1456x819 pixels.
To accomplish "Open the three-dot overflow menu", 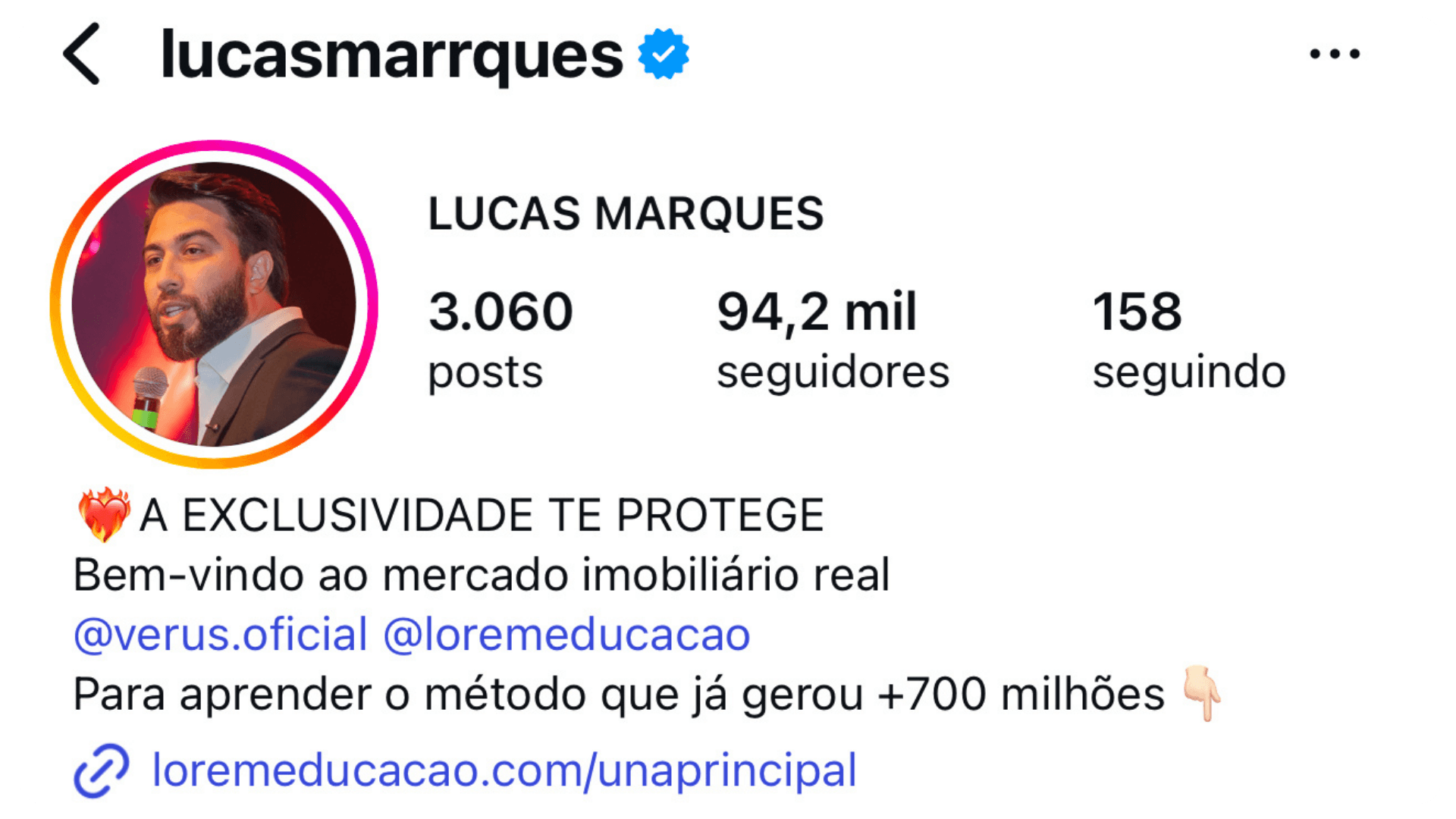I will tap(1335, 54).
